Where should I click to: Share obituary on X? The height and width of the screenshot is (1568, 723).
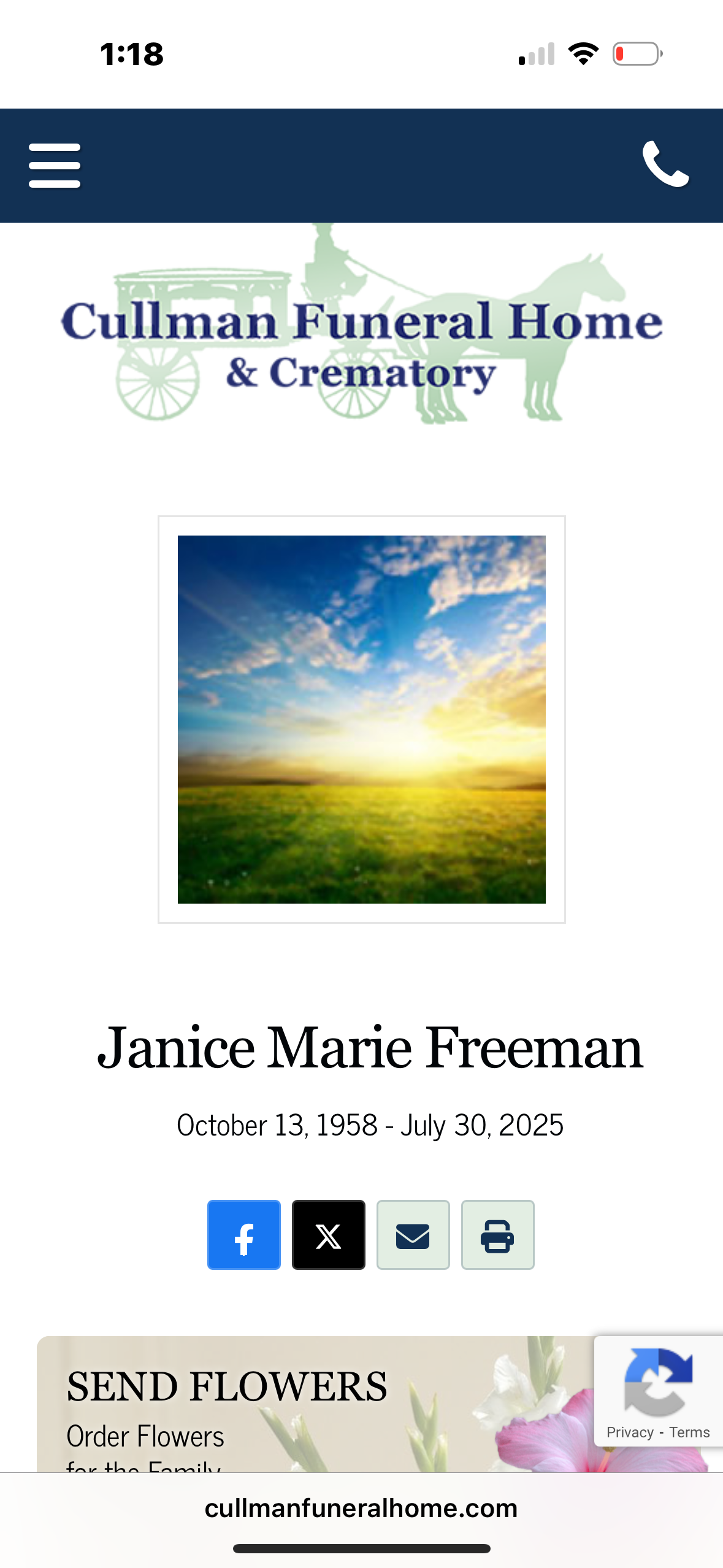click(329, 1235)
